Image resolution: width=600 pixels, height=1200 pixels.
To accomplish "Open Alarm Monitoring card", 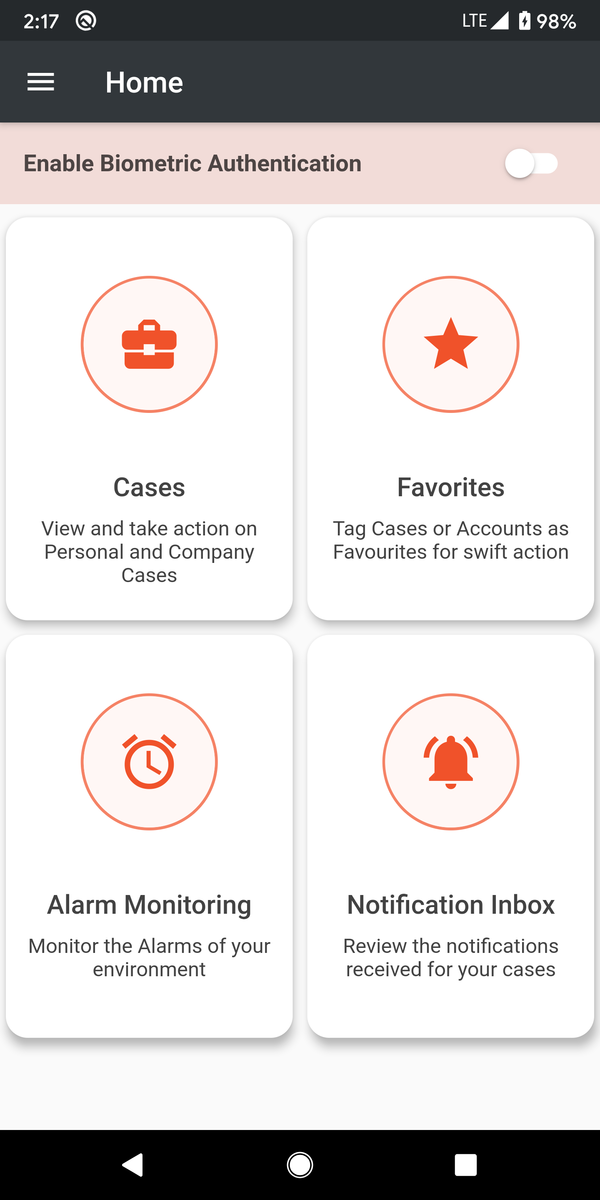I will 149,836.
